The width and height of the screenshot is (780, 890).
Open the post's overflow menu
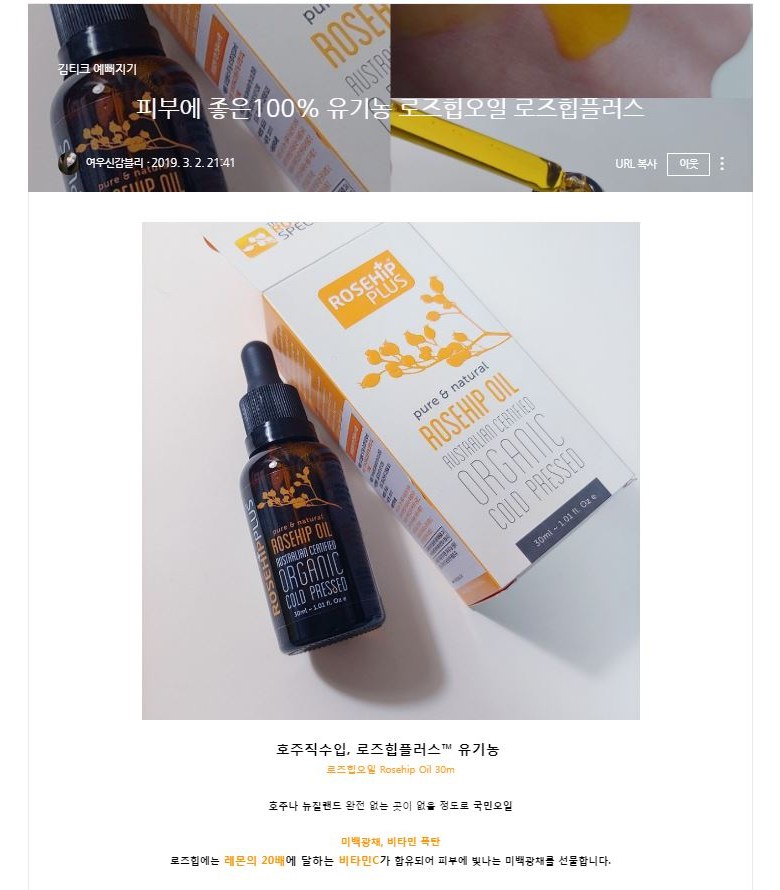[x=723, y=164]
